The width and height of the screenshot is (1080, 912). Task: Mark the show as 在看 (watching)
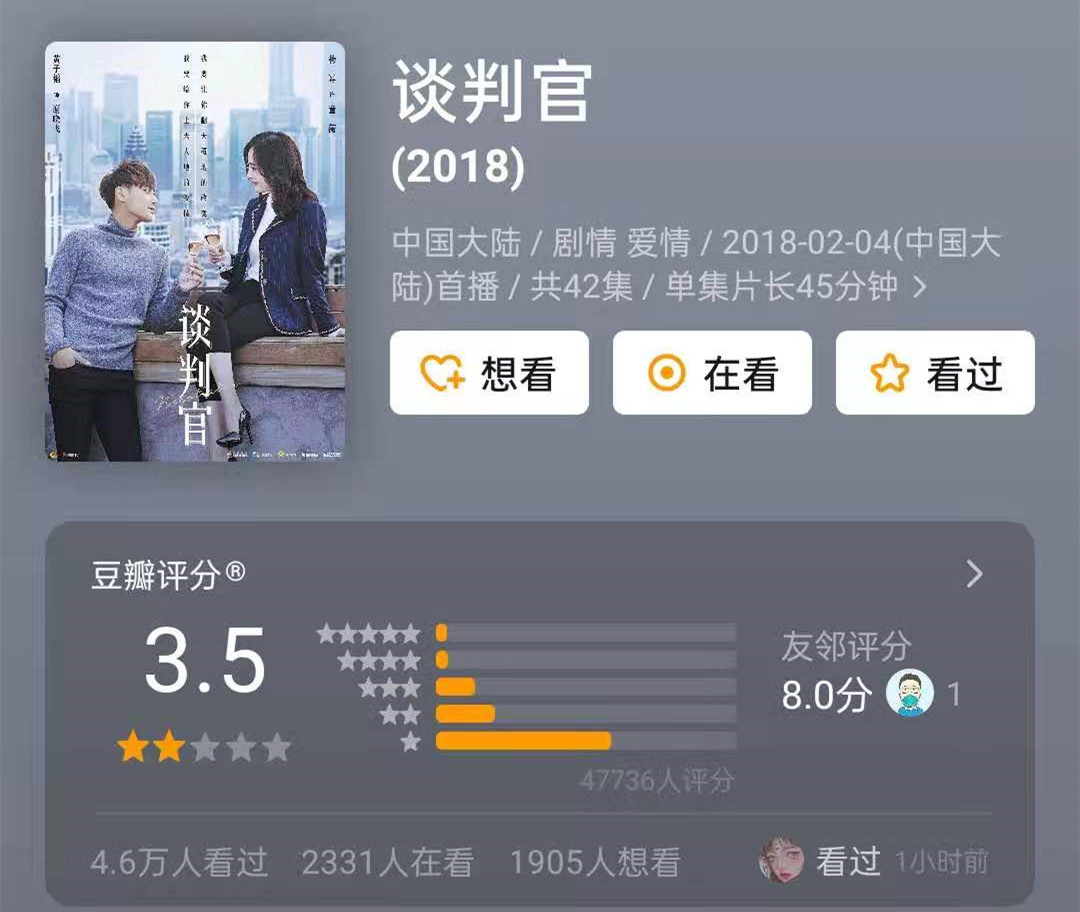click(x=712, y=373)
